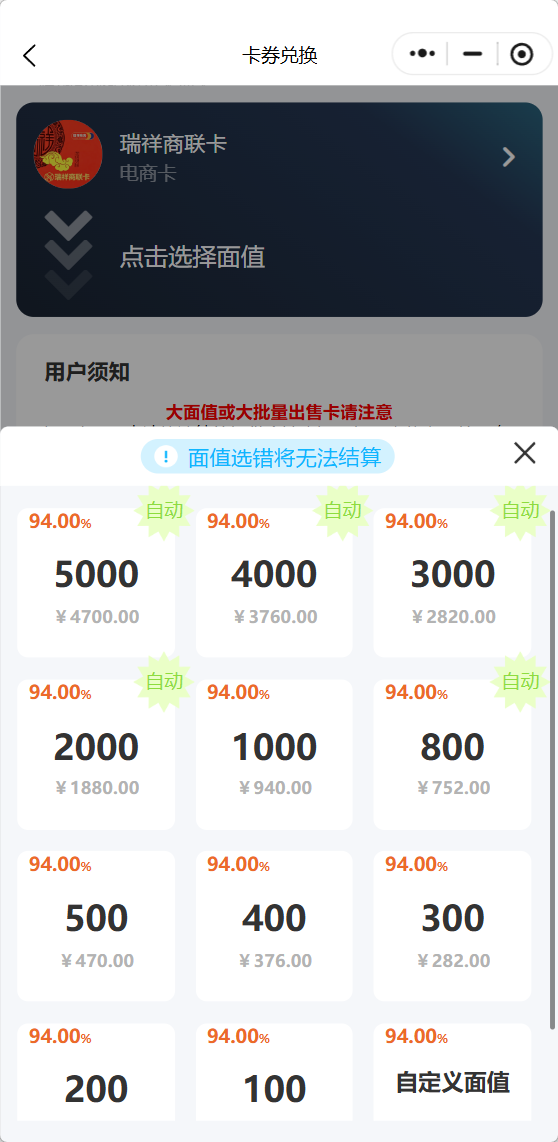Image resolution: width=558 pixels, height=1142 pixels.
Task: Select the 500 face value option
Action: tap(96, 926)
